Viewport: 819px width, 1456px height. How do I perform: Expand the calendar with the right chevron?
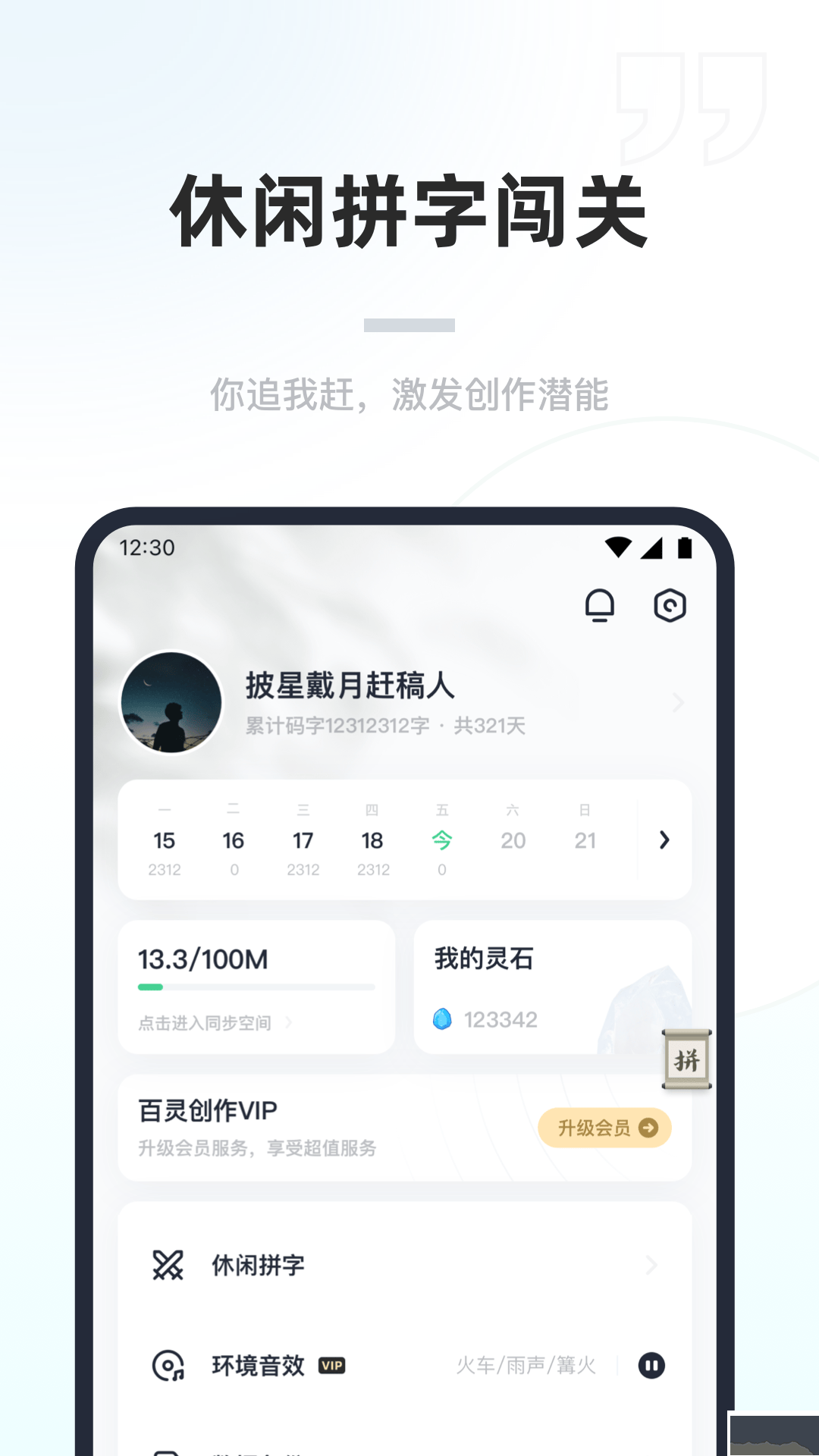point(665,840)
